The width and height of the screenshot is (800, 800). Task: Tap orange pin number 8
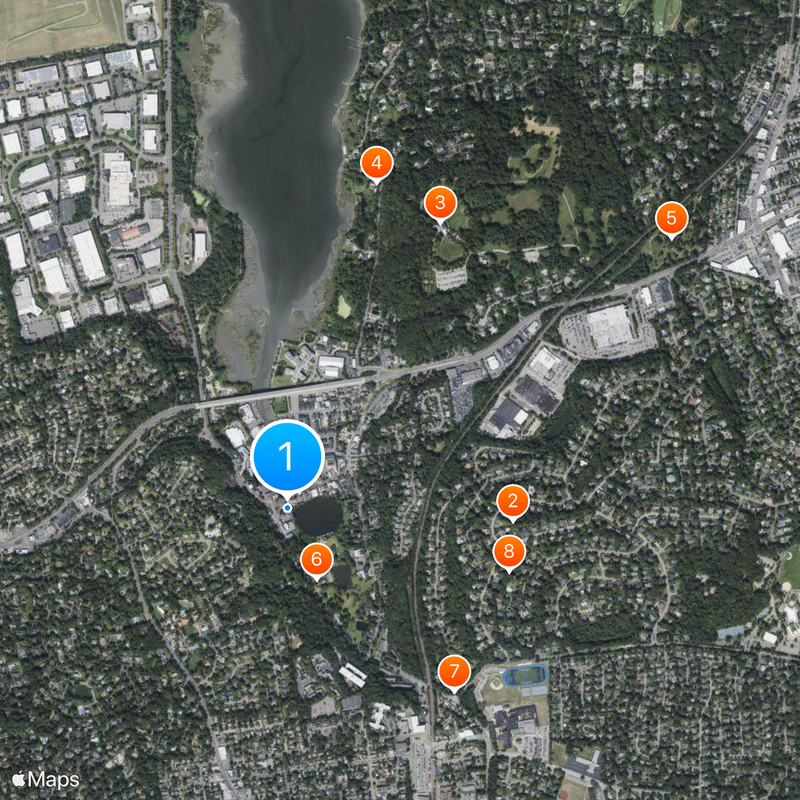point(509,550)
